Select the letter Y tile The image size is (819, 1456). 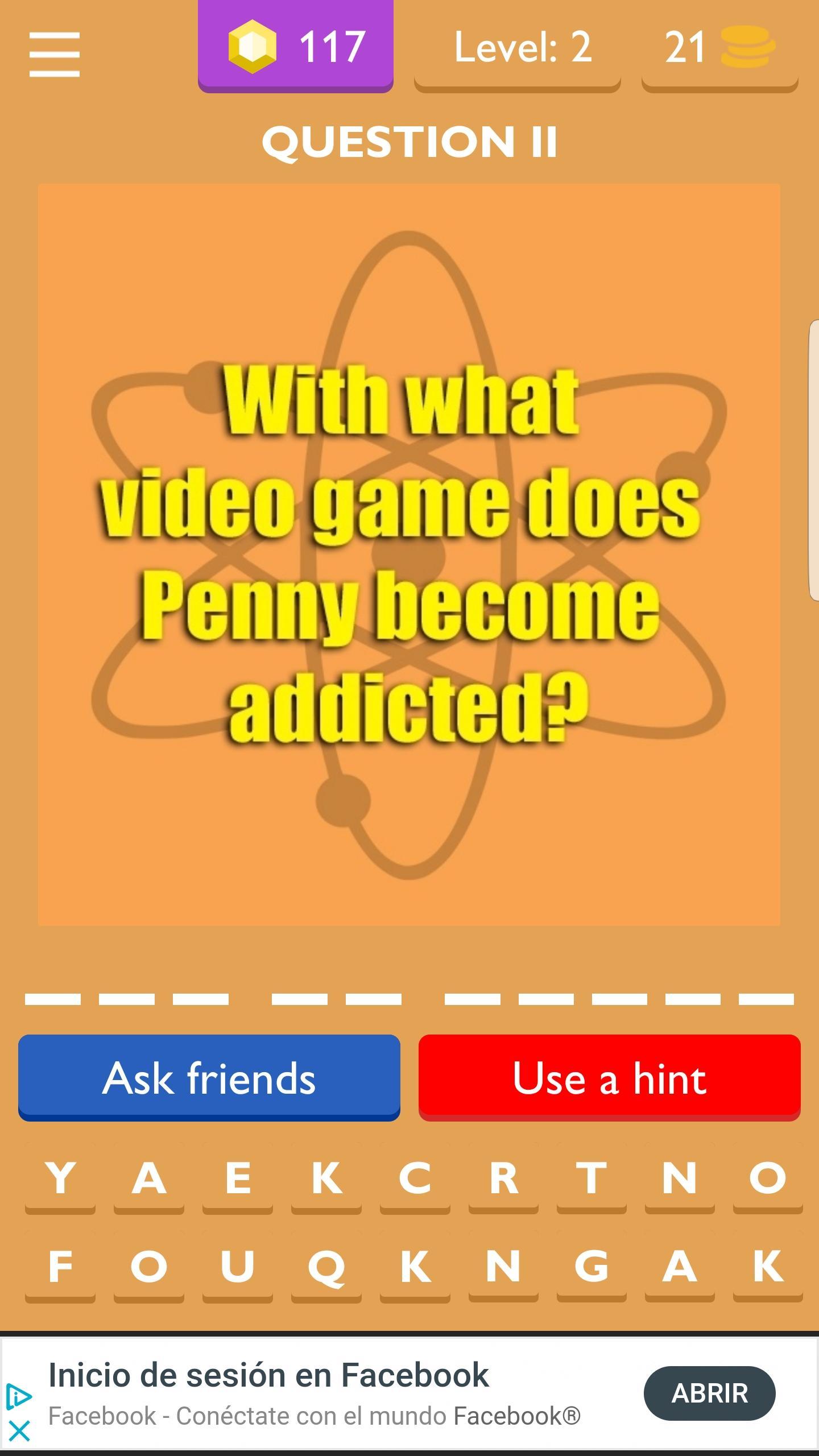(60, 1178)
